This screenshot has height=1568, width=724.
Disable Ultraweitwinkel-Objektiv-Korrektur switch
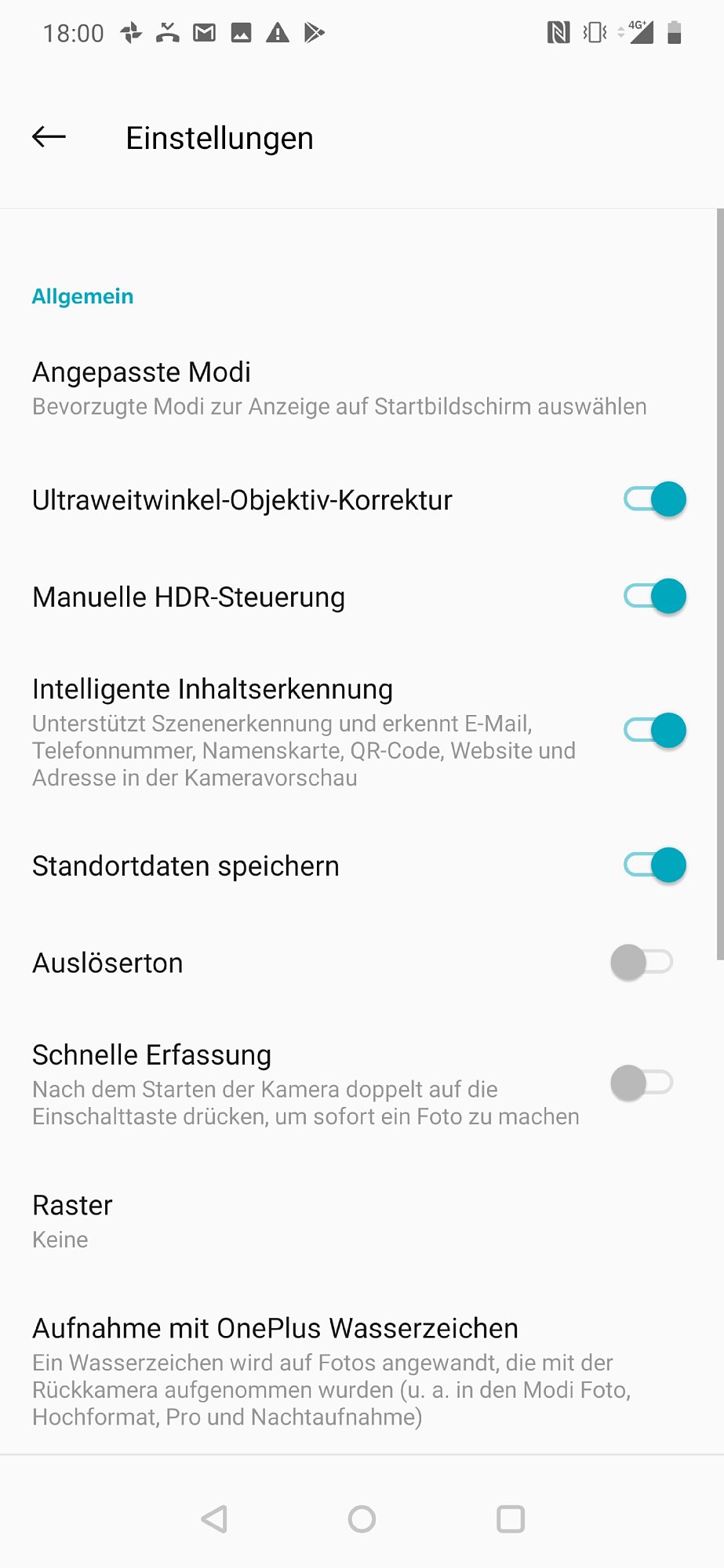click(x=654, y=499)
